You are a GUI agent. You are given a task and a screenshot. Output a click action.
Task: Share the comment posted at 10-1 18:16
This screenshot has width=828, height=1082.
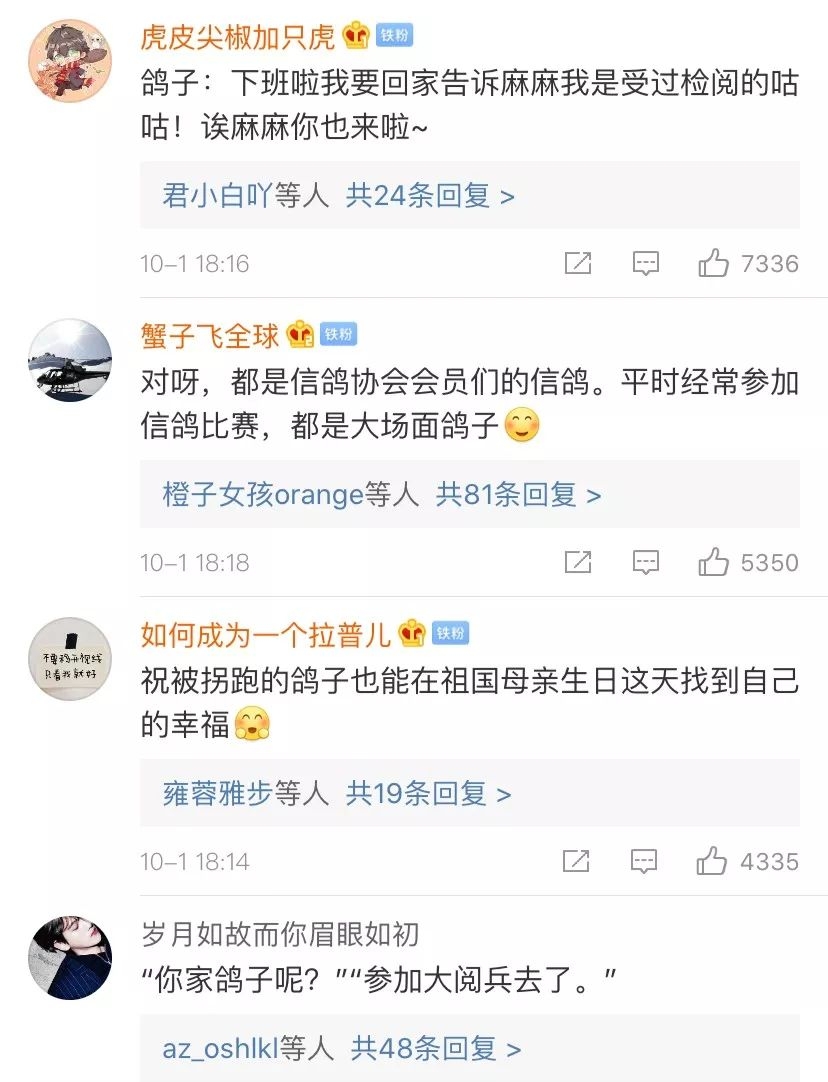coord(578,263)
